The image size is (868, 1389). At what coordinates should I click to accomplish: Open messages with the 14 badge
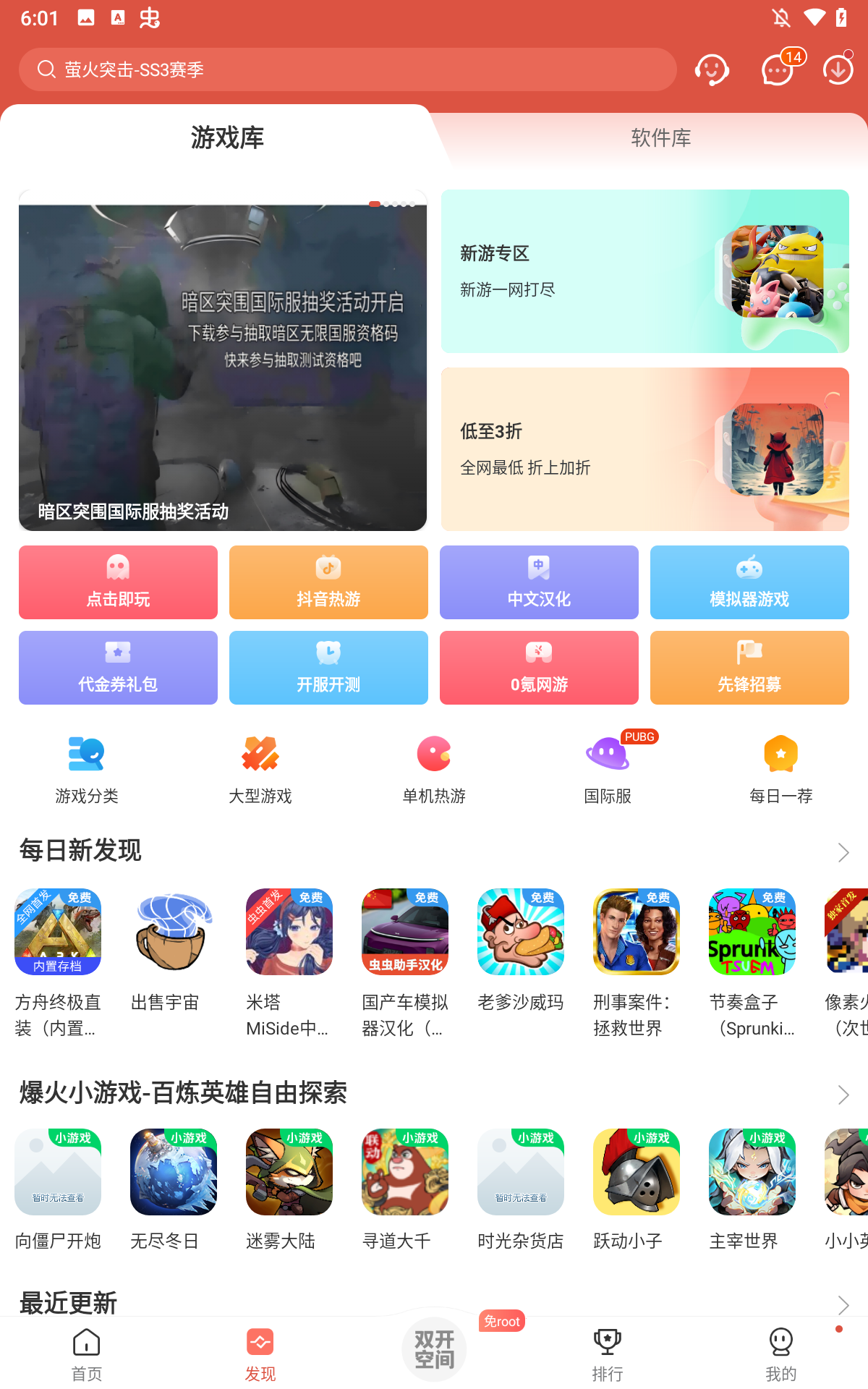tap(778, 70)
